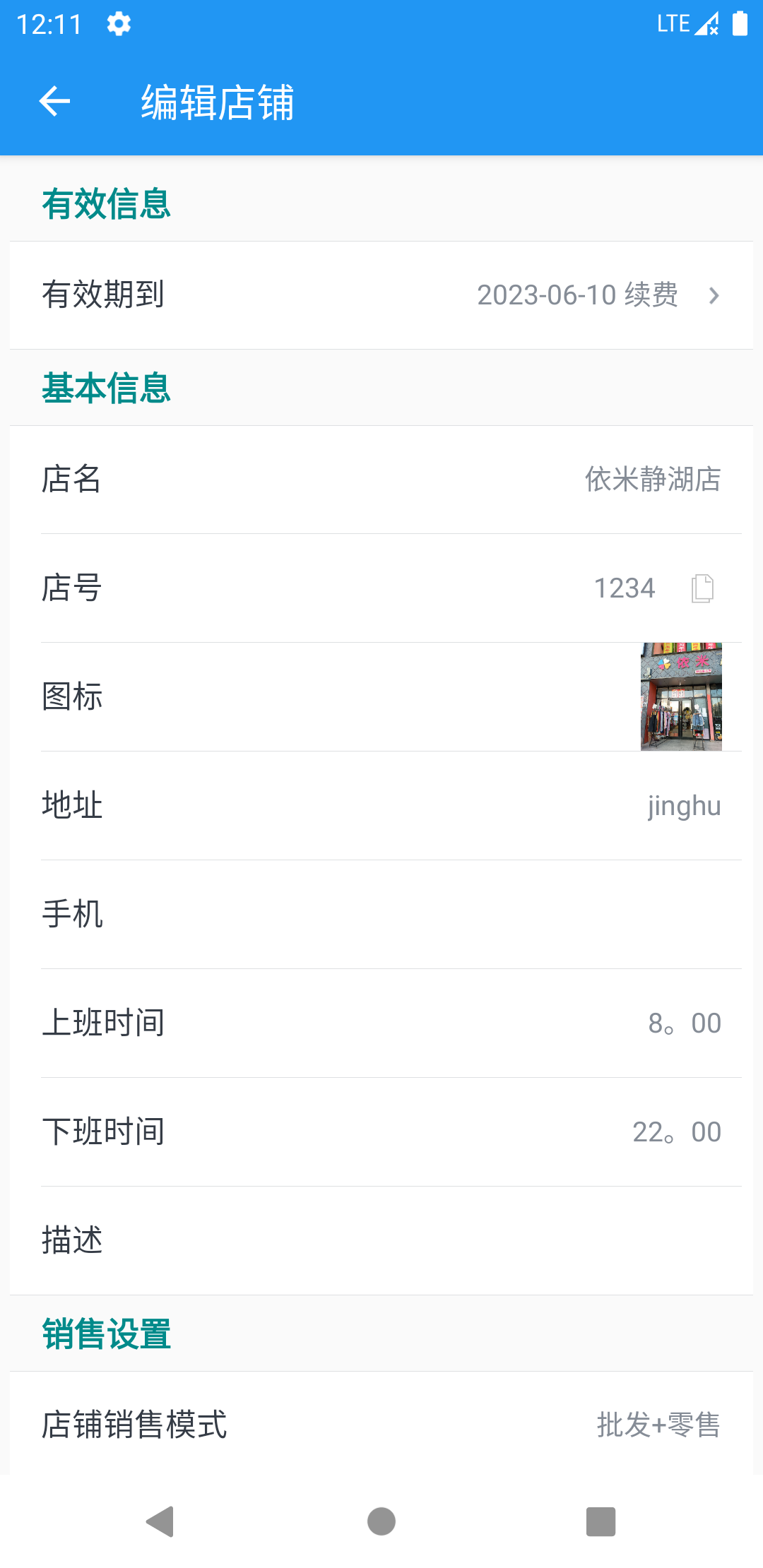Change the shop 图标 image
Viewport: 763px width, 1568px height.
680,696
